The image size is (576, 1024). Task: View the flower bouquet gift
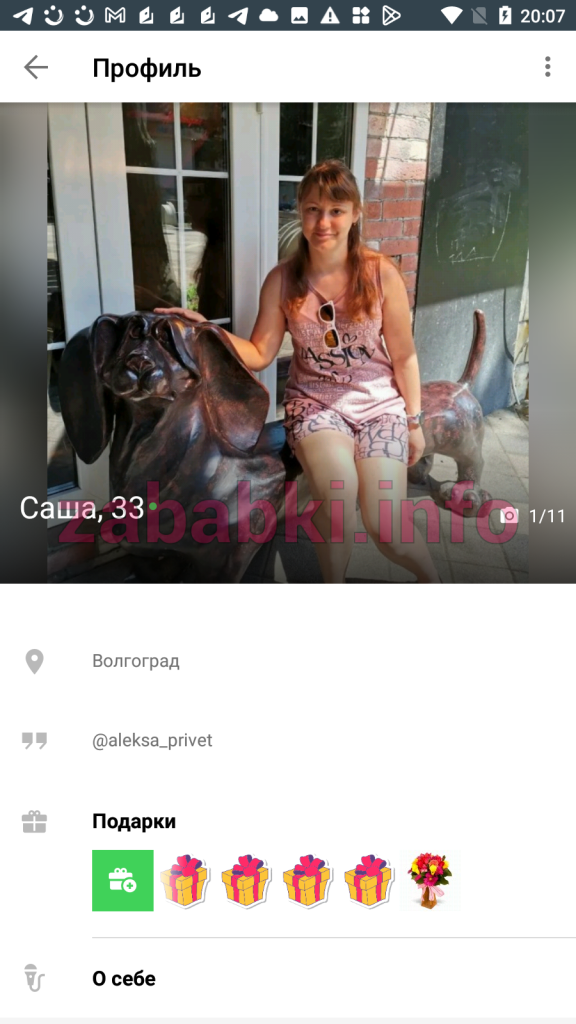(430, 880)
